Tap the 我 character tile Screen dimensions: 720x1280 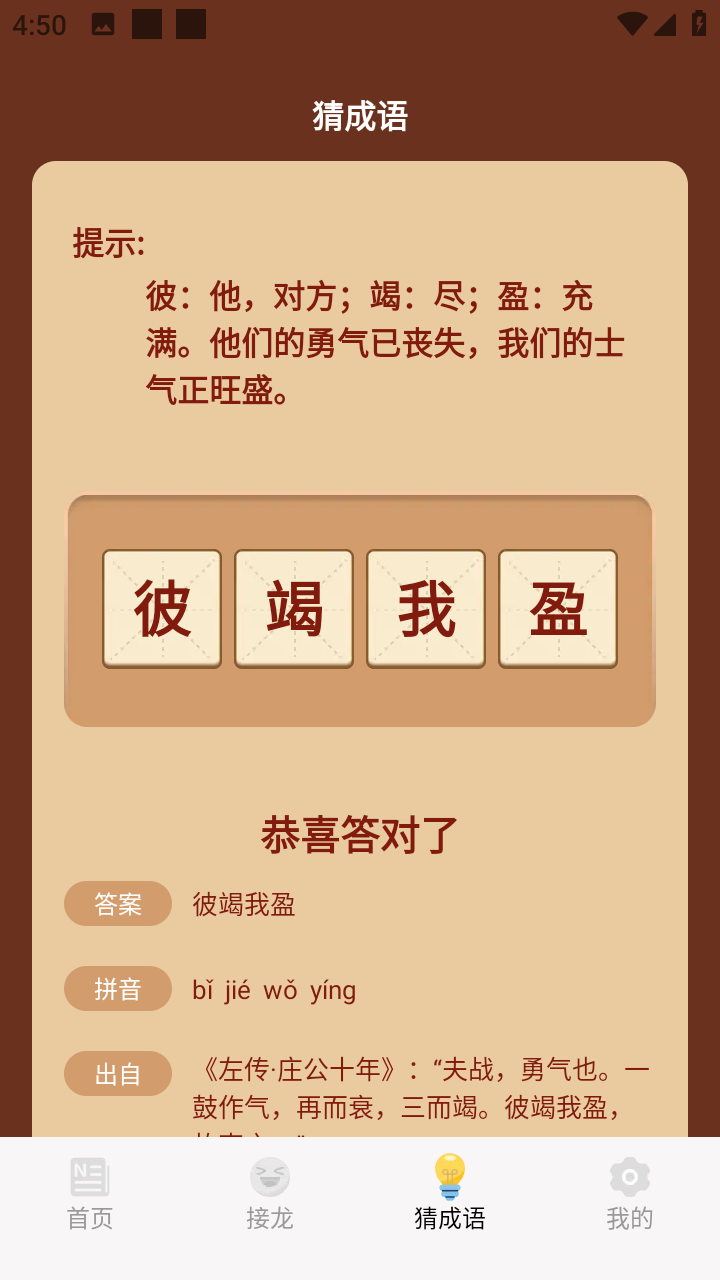tap(426, 608)
